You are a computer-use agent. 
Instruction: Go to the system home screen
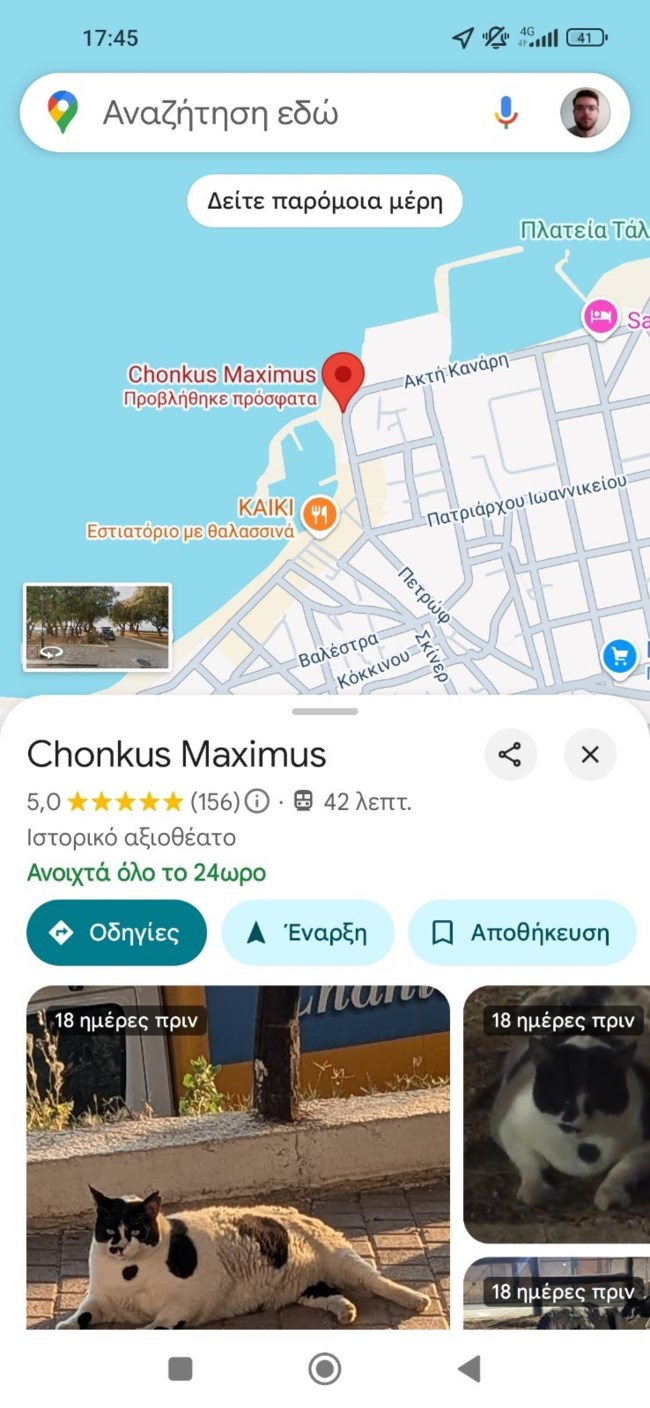325,1368
